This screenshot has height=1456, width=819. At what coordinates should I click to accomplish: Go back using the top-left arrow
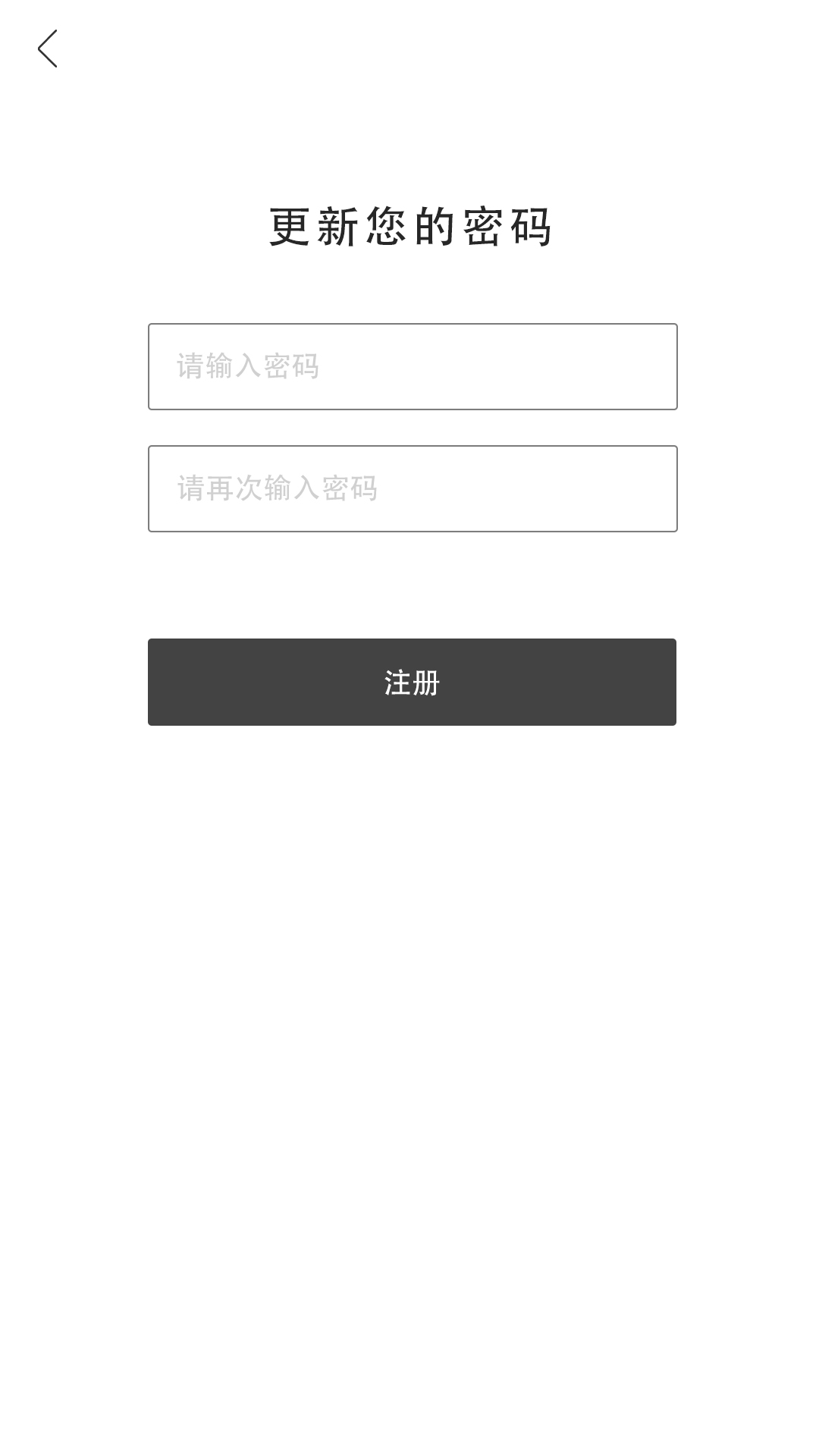coord(48,49)
